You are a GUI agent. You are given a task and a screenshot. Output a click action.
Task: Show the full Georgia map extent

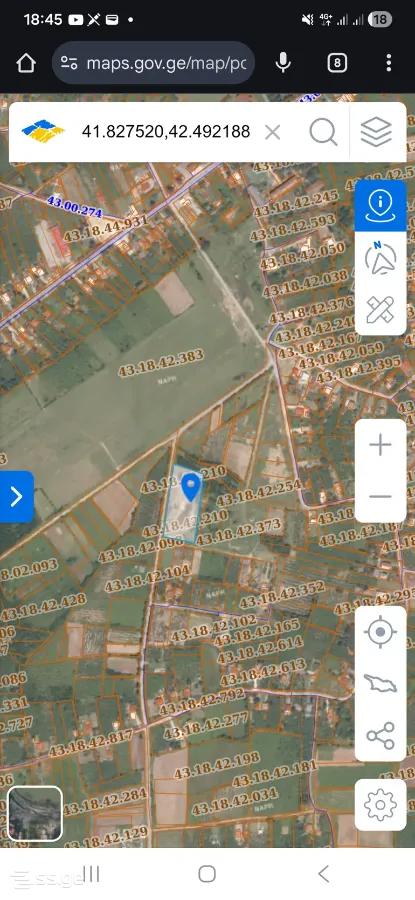(381, 684)
